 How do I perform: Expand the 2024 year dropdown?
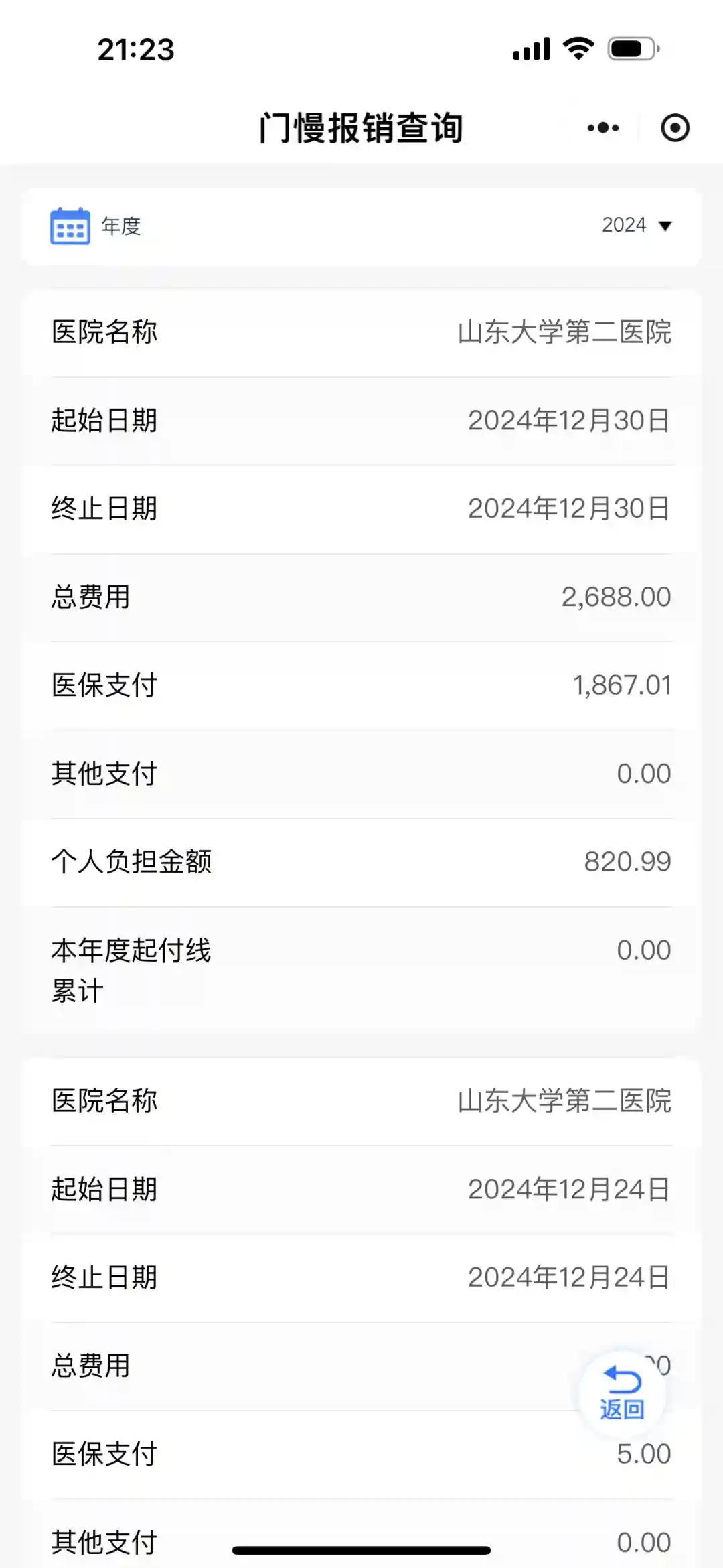pyautogui.click(x=637, y=225)
